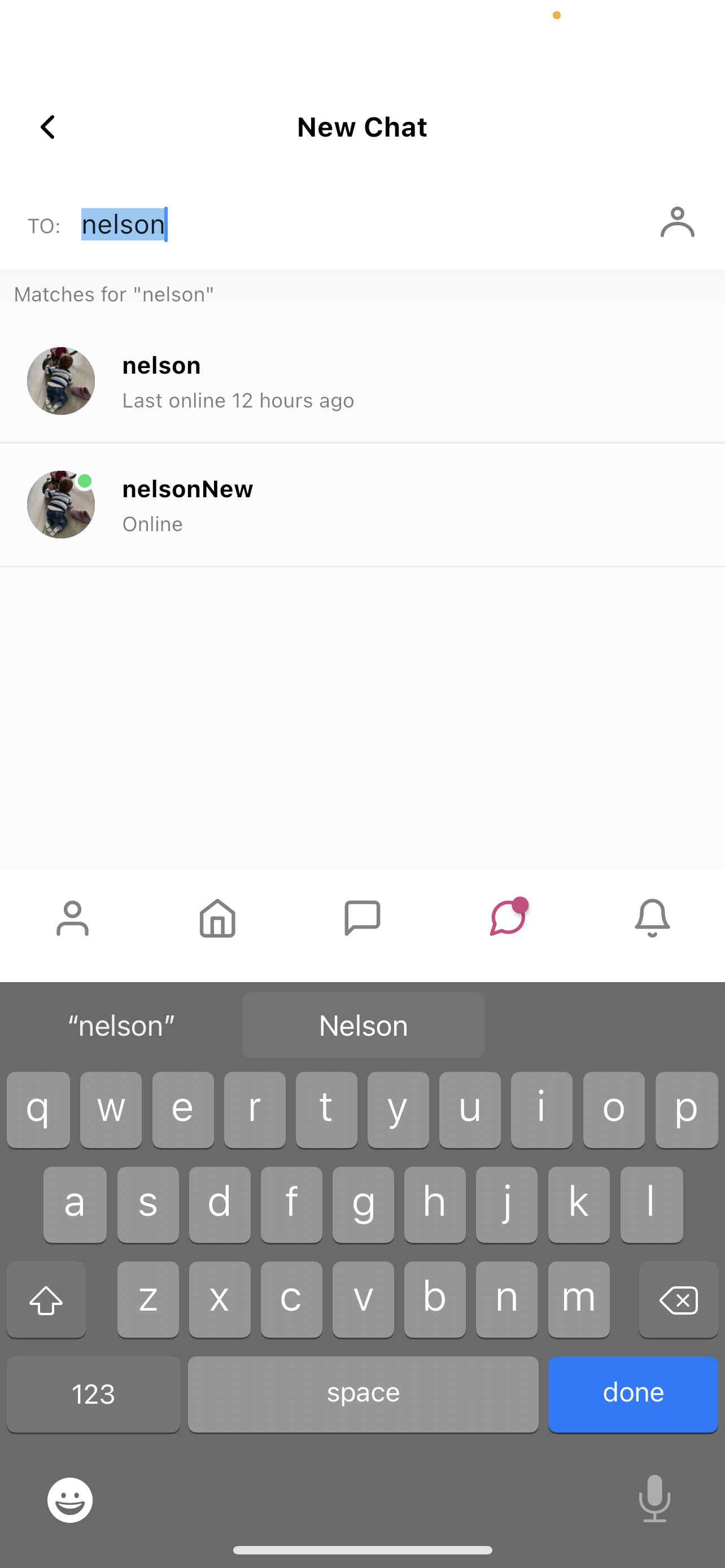
Task: Tap the home indicator bar at screen bottom
Action: (363, 1550)
